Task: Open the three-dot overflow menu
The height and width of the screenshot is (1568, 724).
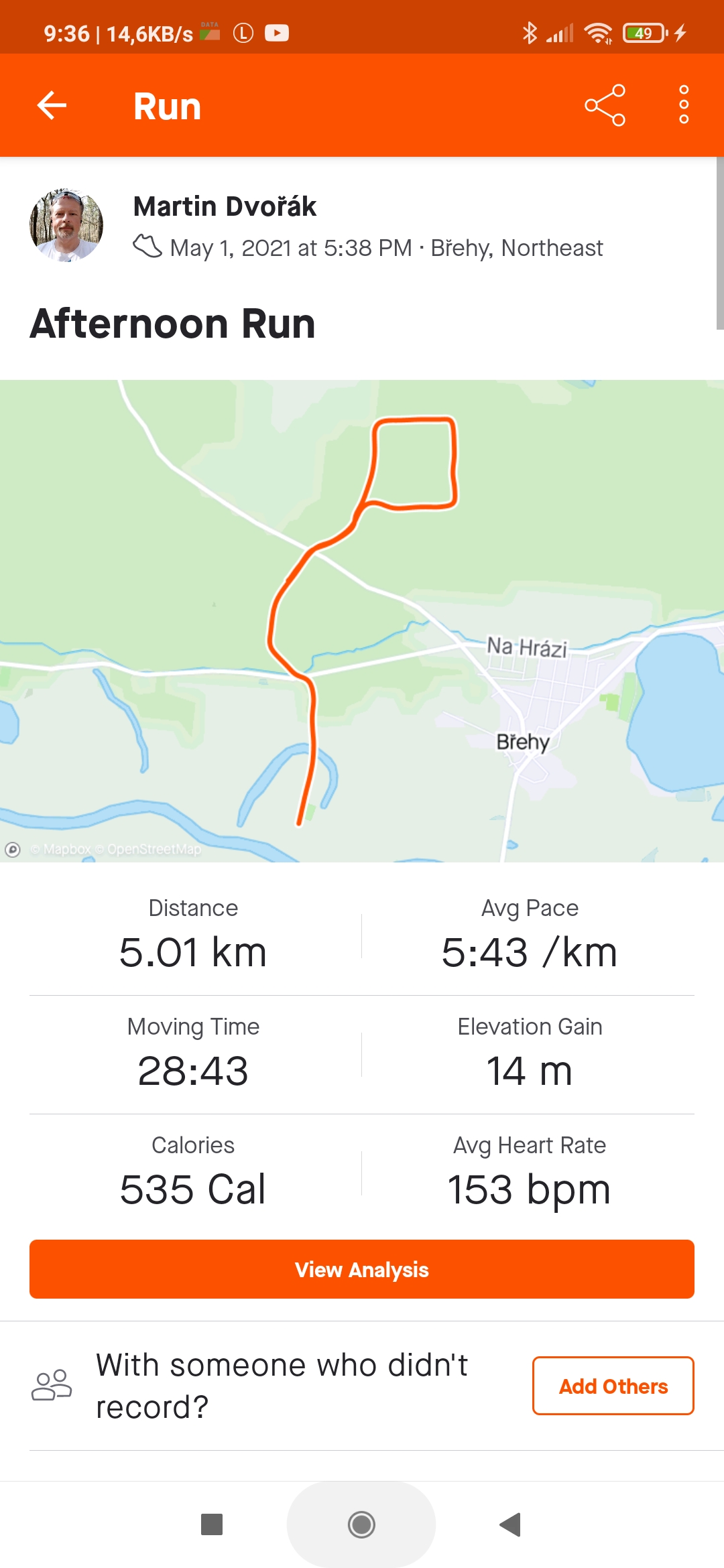Action: (684, 105)
